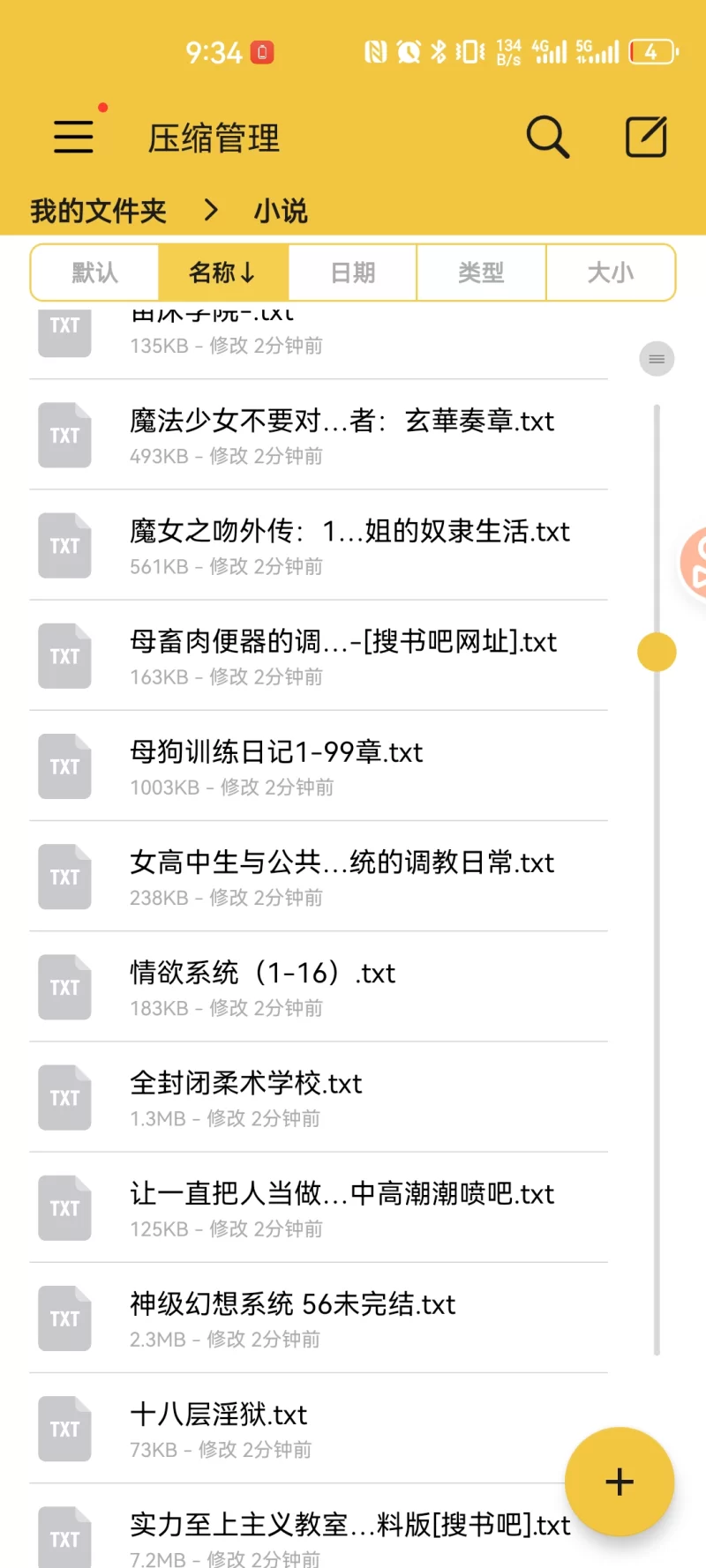Sort files by 大小
The width and height of the screenshot is (706, 1568).
(x=611, y=273)
